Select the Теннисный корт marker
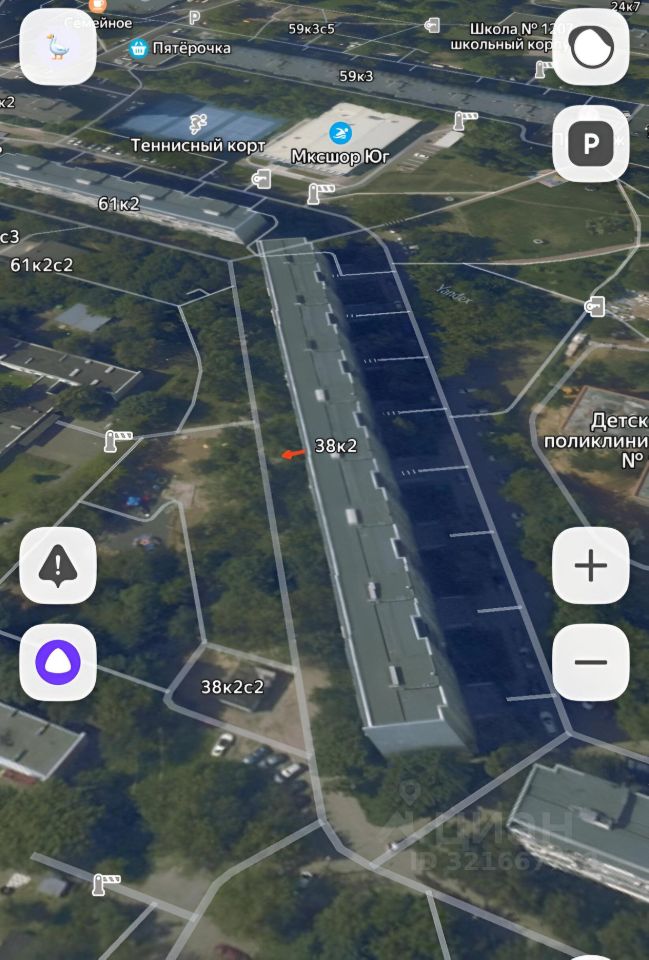Screen dimensions: 649x960 (199, 124)
